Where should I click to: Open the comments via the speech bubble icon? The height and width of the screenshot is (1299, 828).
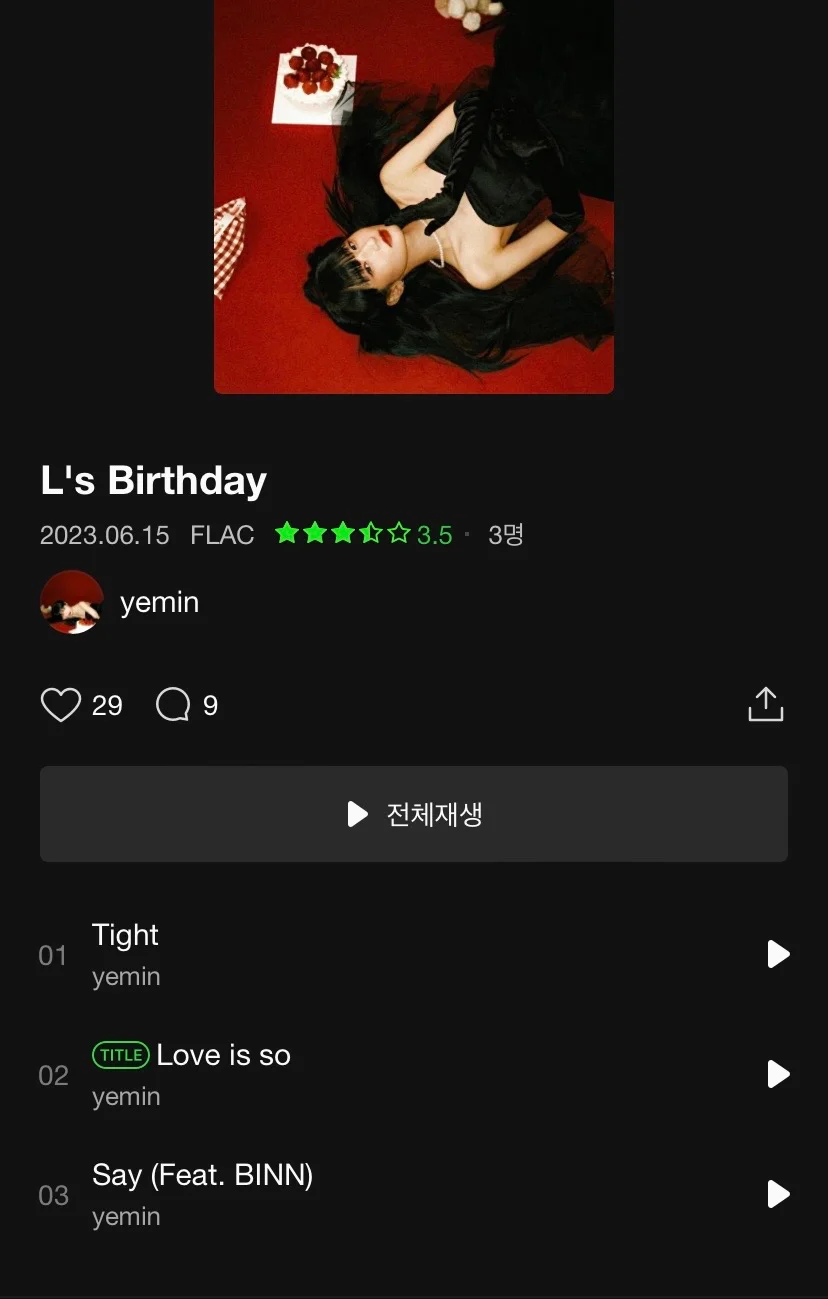pyautogui.click(x=172, y=704)
